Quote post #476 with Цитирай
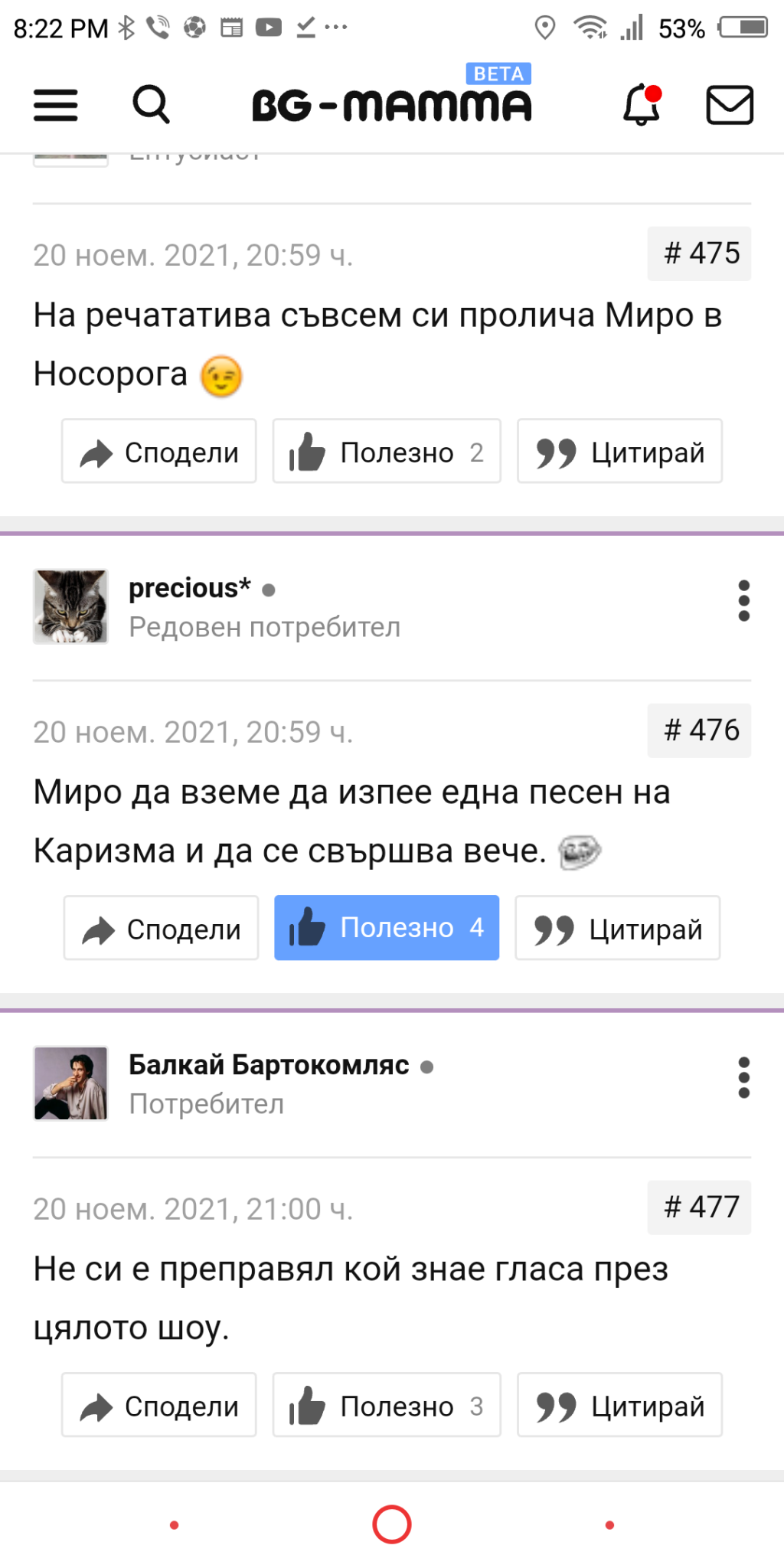Viewport: 784px width, 1568px height. tap(617, 929)
